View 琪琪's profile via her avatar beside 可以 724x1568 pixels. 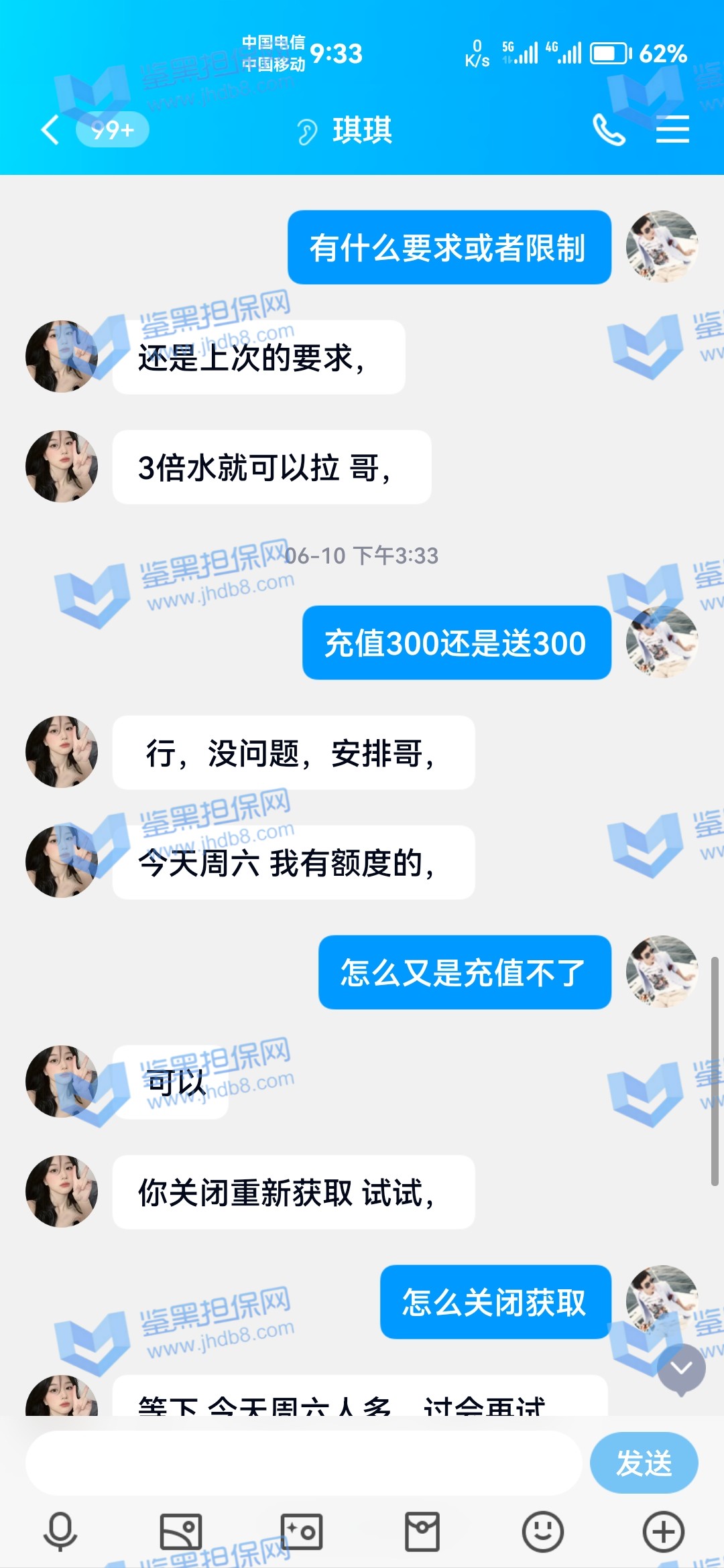point(62,1081)
